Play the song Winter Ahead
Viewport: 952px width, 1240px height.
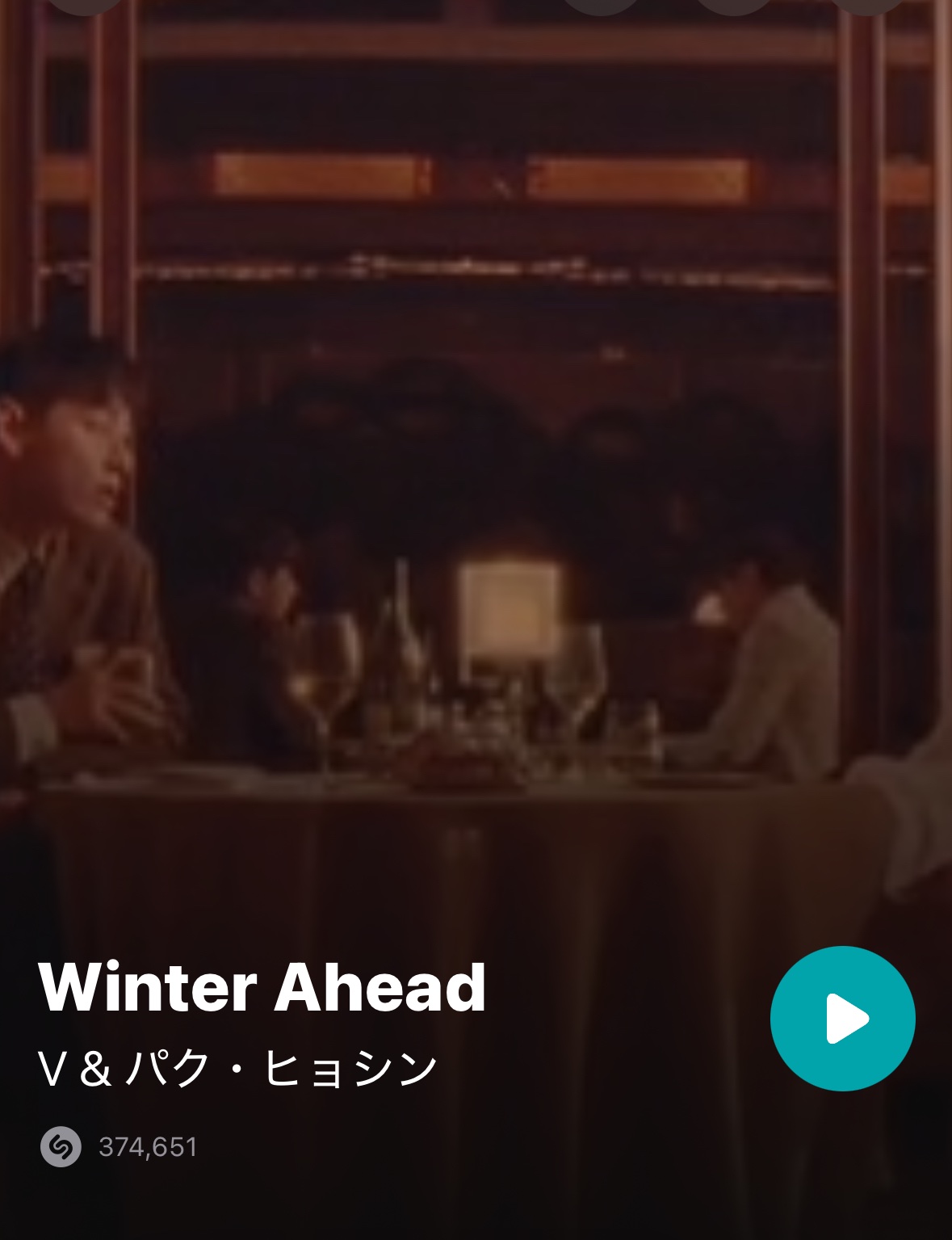point(842,1018)
